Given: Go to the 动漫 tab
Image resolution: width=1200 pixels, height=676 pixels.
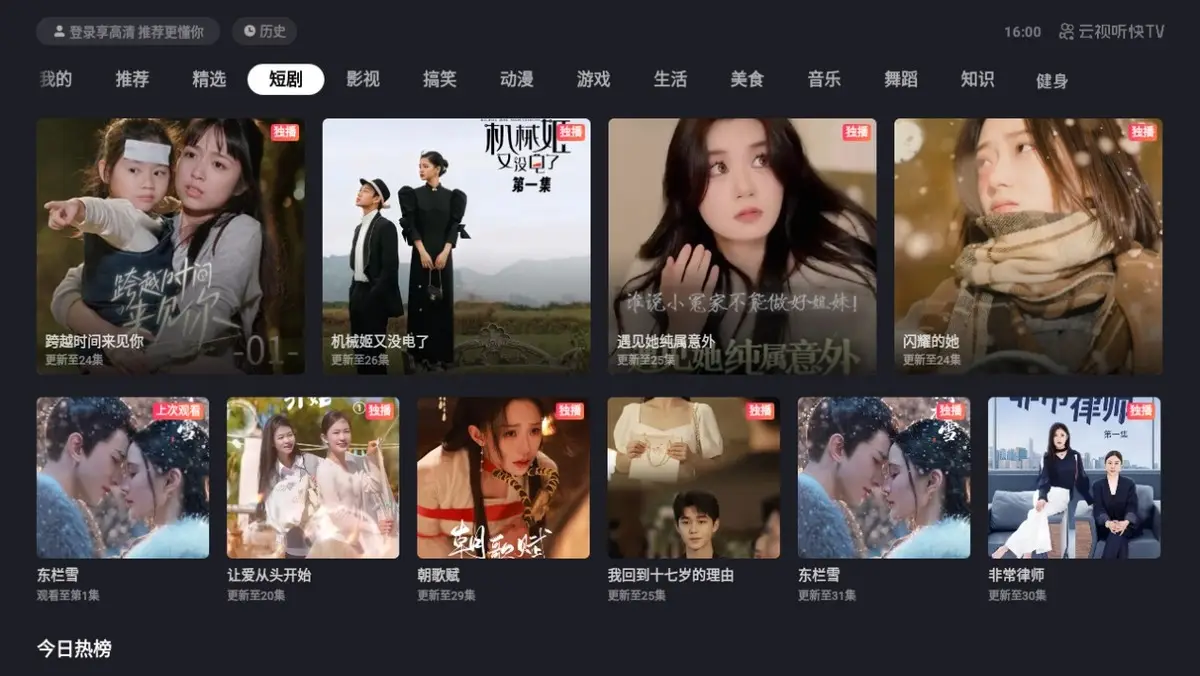Looking at the screenshot, I should pos(517,80).
